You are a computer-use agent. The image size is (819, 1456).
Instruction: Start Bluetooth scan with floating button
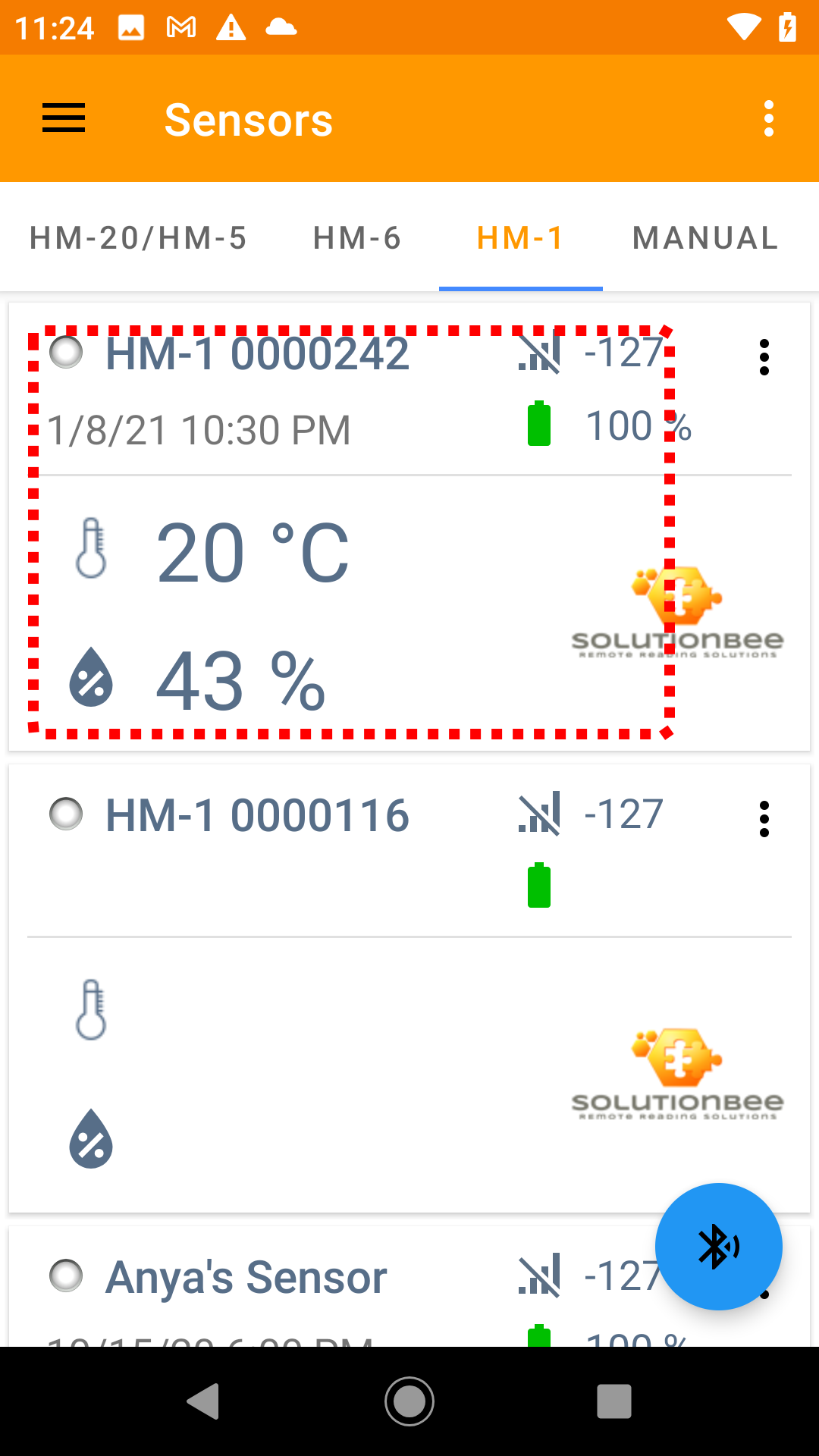point(718,1246)
